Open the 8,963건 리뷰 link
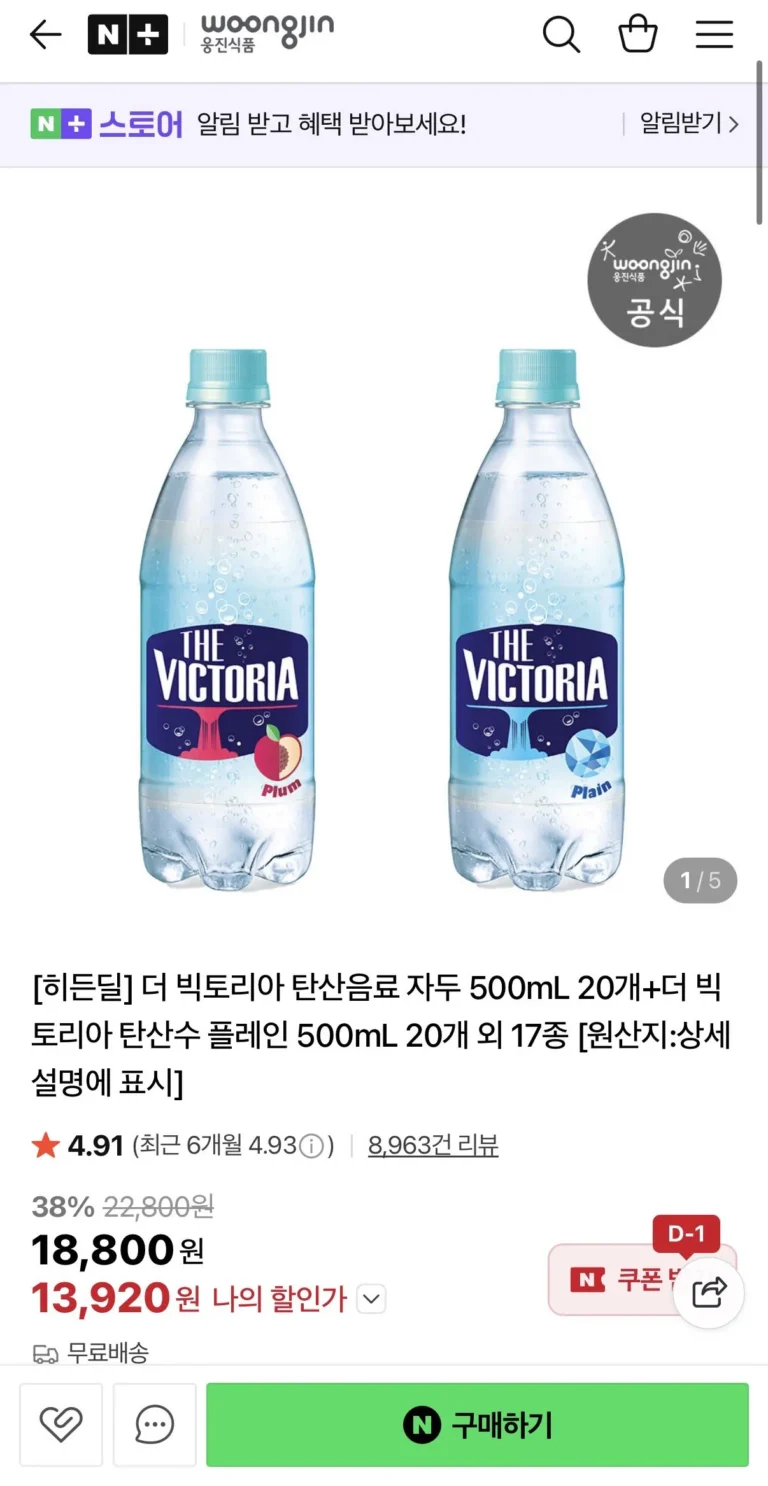The width and height of the screenshot is (768, 1486). click(x=432, y=1146)
